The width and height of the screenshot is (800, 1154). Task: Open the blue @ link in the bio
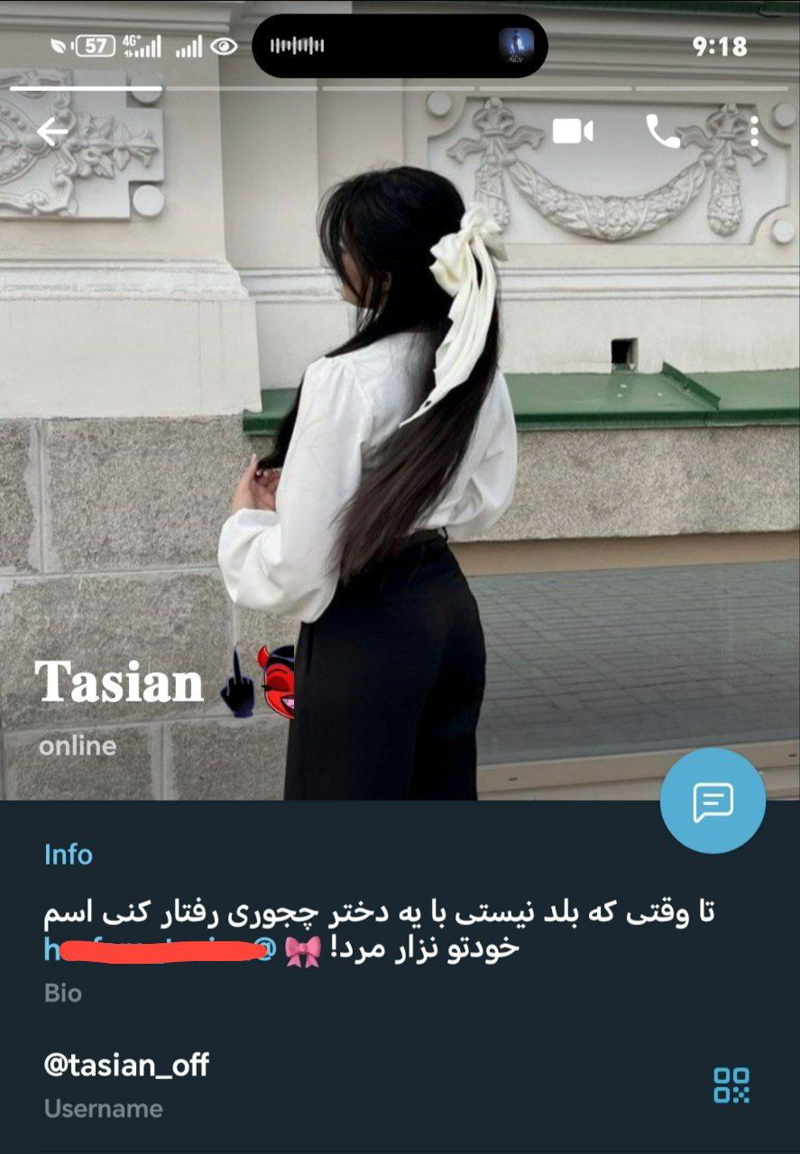[160, 951]
